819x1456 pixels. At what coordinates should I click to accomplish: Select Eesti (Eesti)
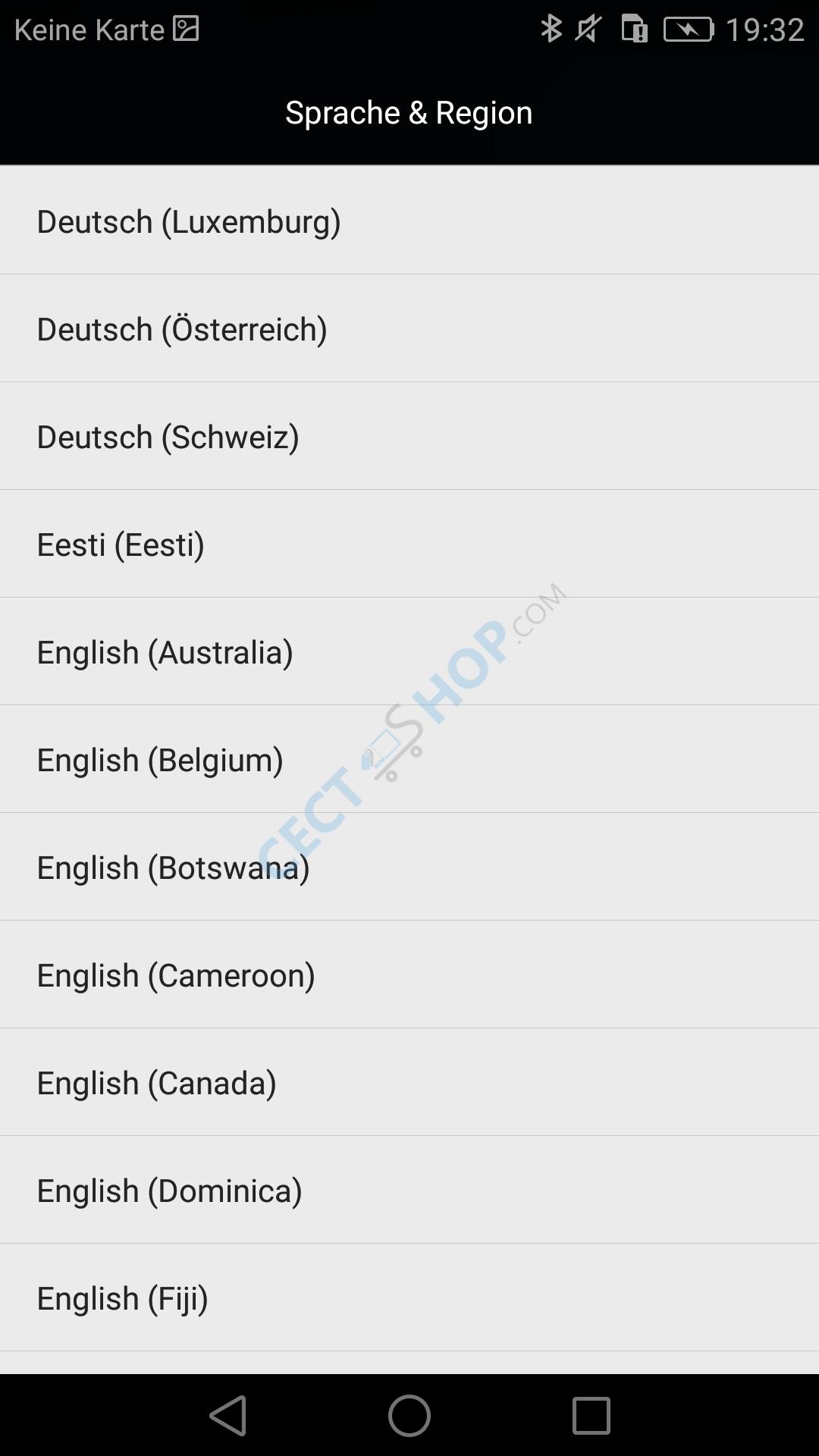[x=409, y=544]
